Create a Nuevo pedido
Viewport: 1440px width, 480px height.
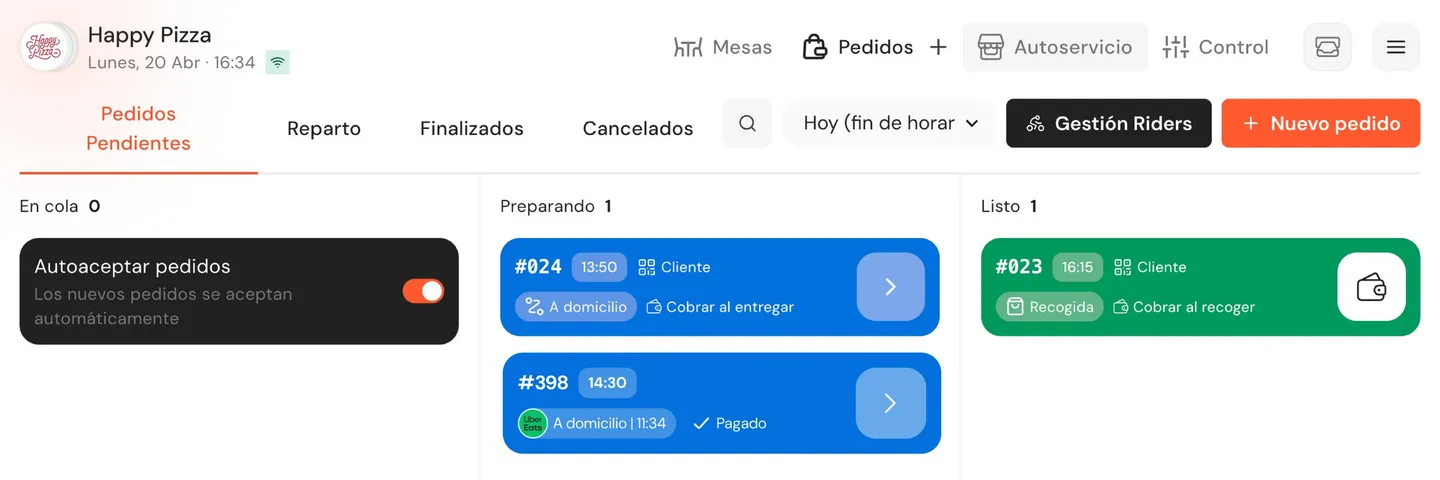1320,123
